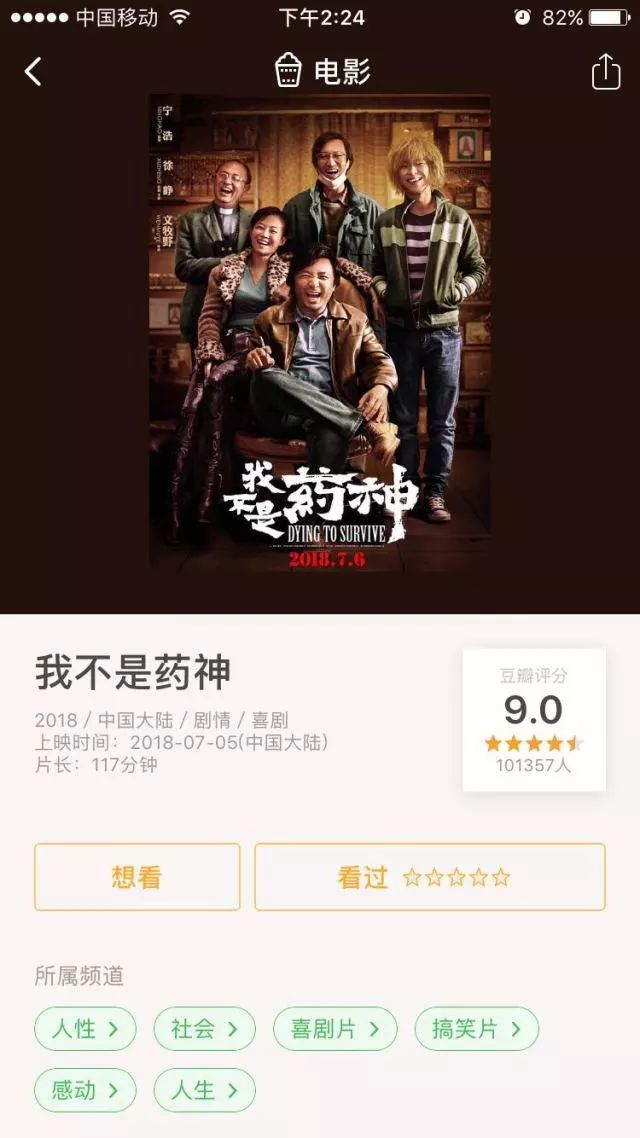Share this movie page
This screenshot has height=1138, width=640.
click(606, 72)
